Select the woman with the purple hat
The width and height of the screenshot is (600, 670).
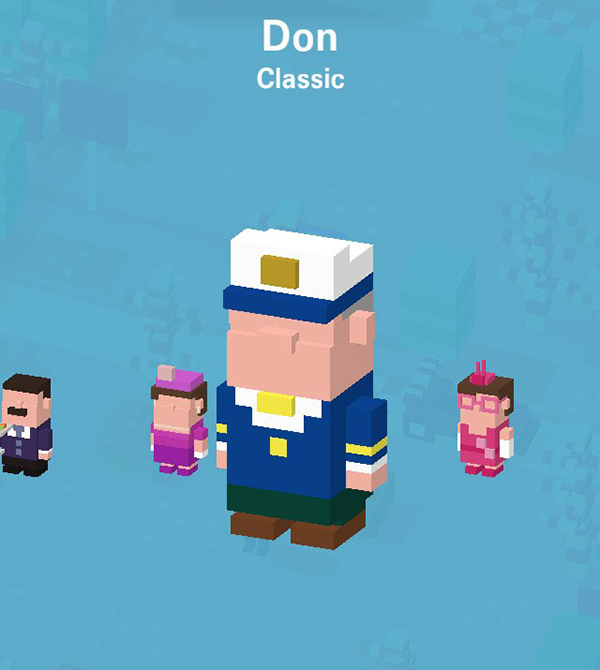coord(179,420)
